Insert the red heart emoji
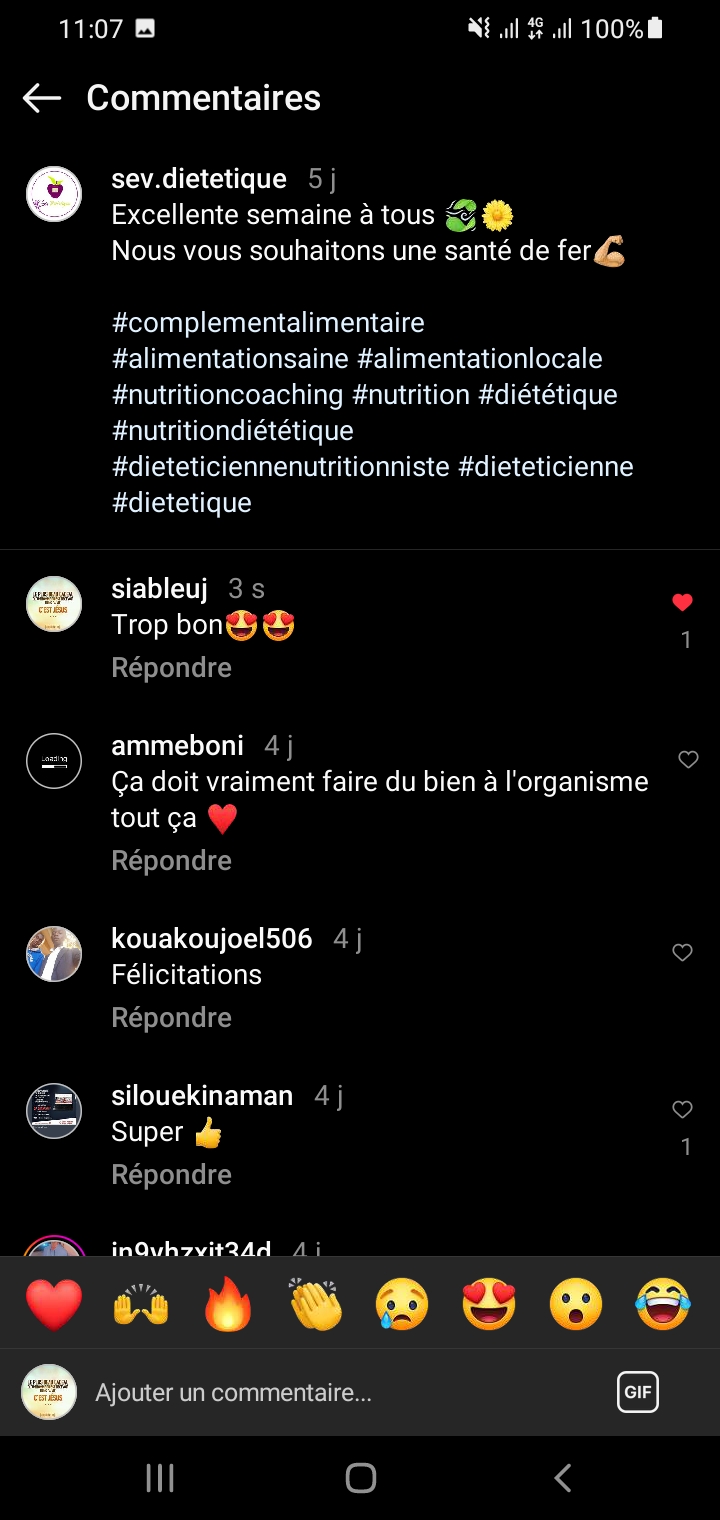Image resolution: width=720 pixels, height=1520 pixels. point(54,1304)
